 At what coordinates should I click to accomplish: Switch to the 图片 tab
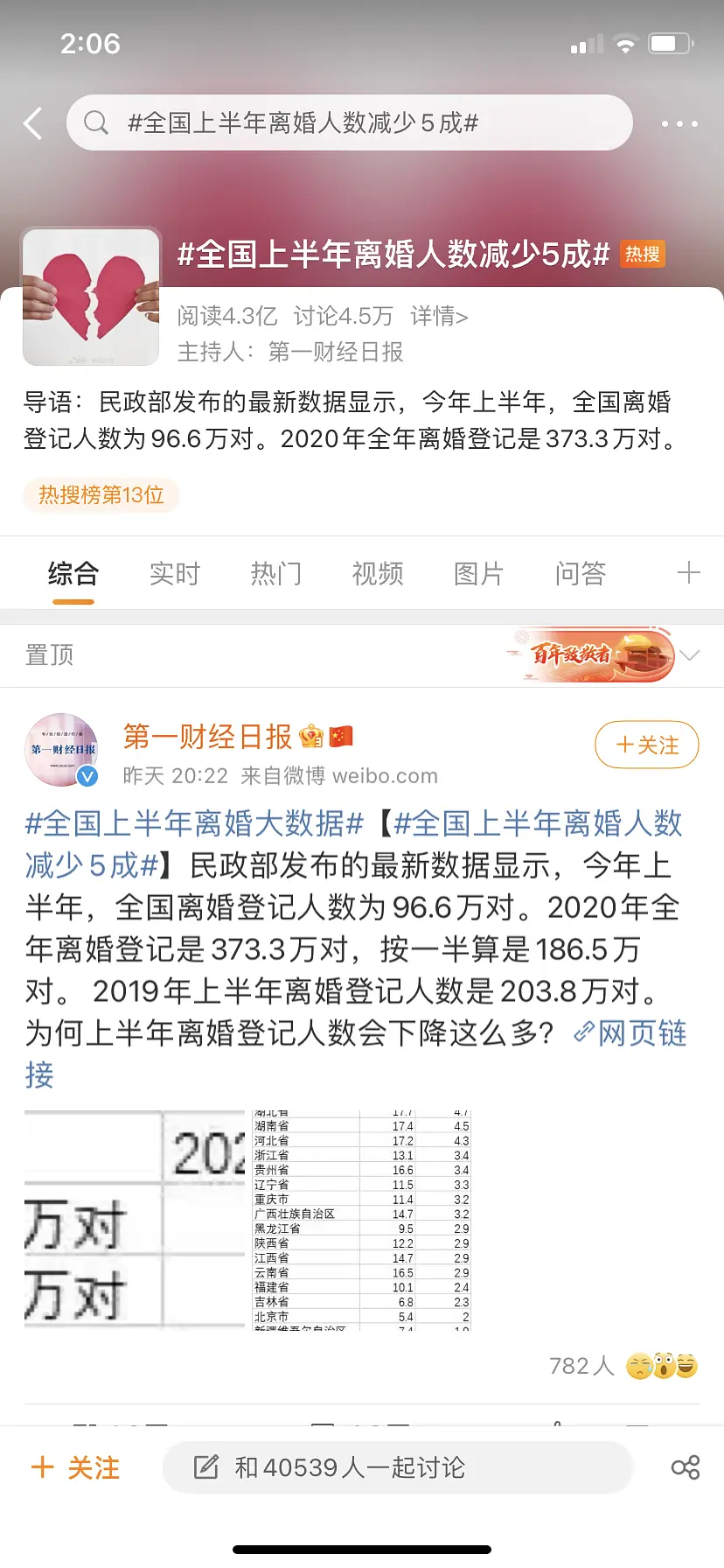coord(479,574)
